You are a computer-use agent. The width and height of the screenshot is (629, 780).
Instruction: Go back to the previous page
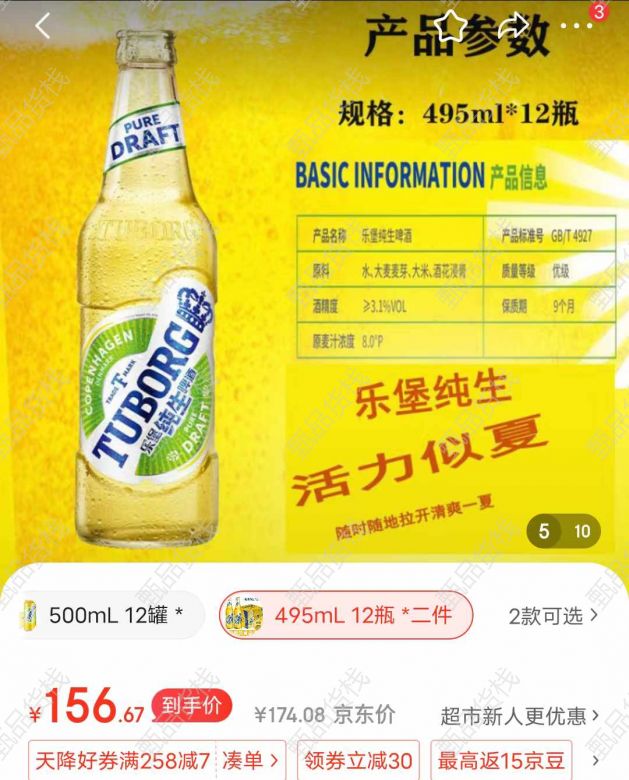coord(42,27)
